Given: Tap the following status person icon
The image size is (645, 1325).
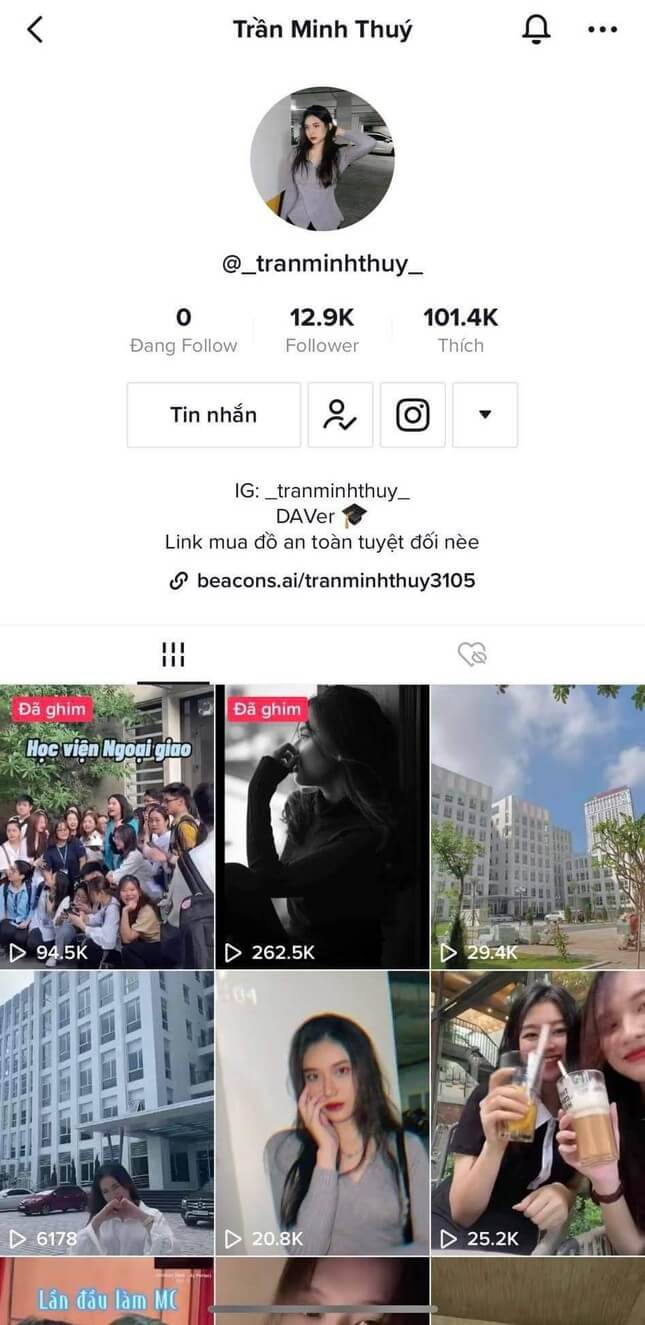Looking at the screenshot, I should [340, 415].
